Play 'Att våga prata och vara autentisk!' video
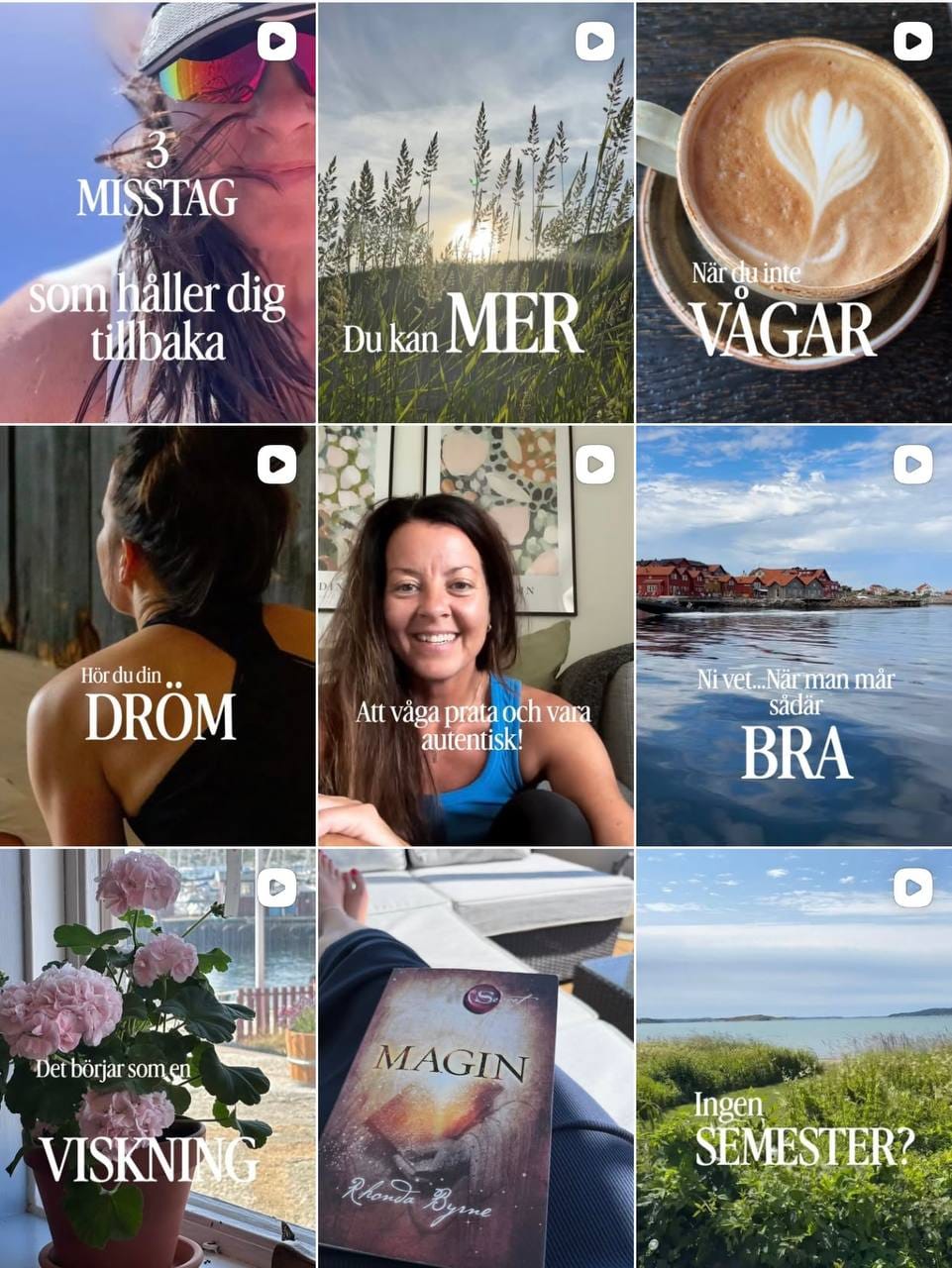The width and height of the screenshot is (952, 1268). click(x=476, y=635)
